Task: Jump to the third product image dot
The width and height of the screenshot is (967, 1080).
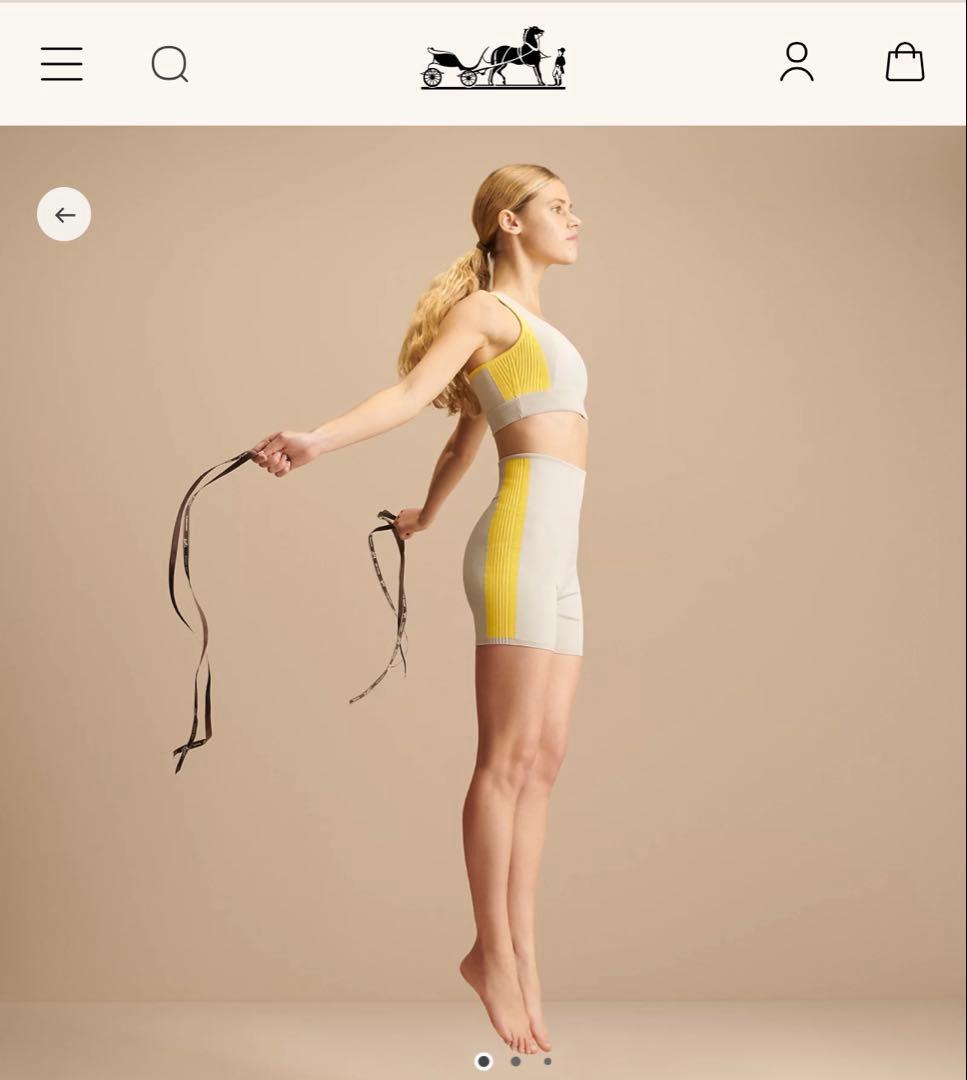Action: (x=547, y=1061)
